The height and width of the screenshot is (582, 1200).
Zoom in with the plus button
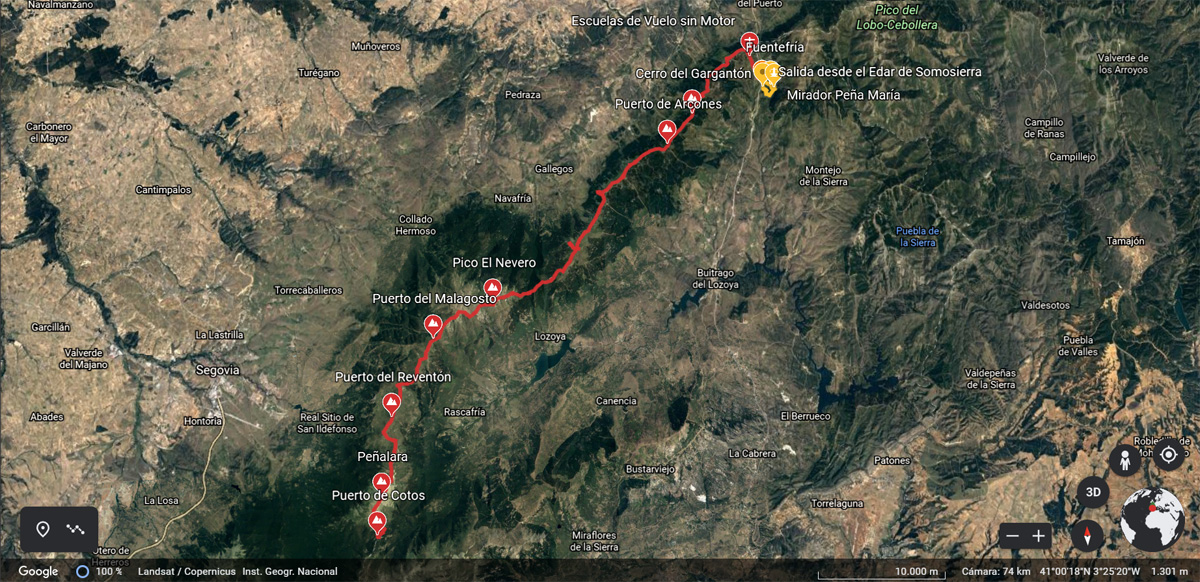coord(1039,536)
